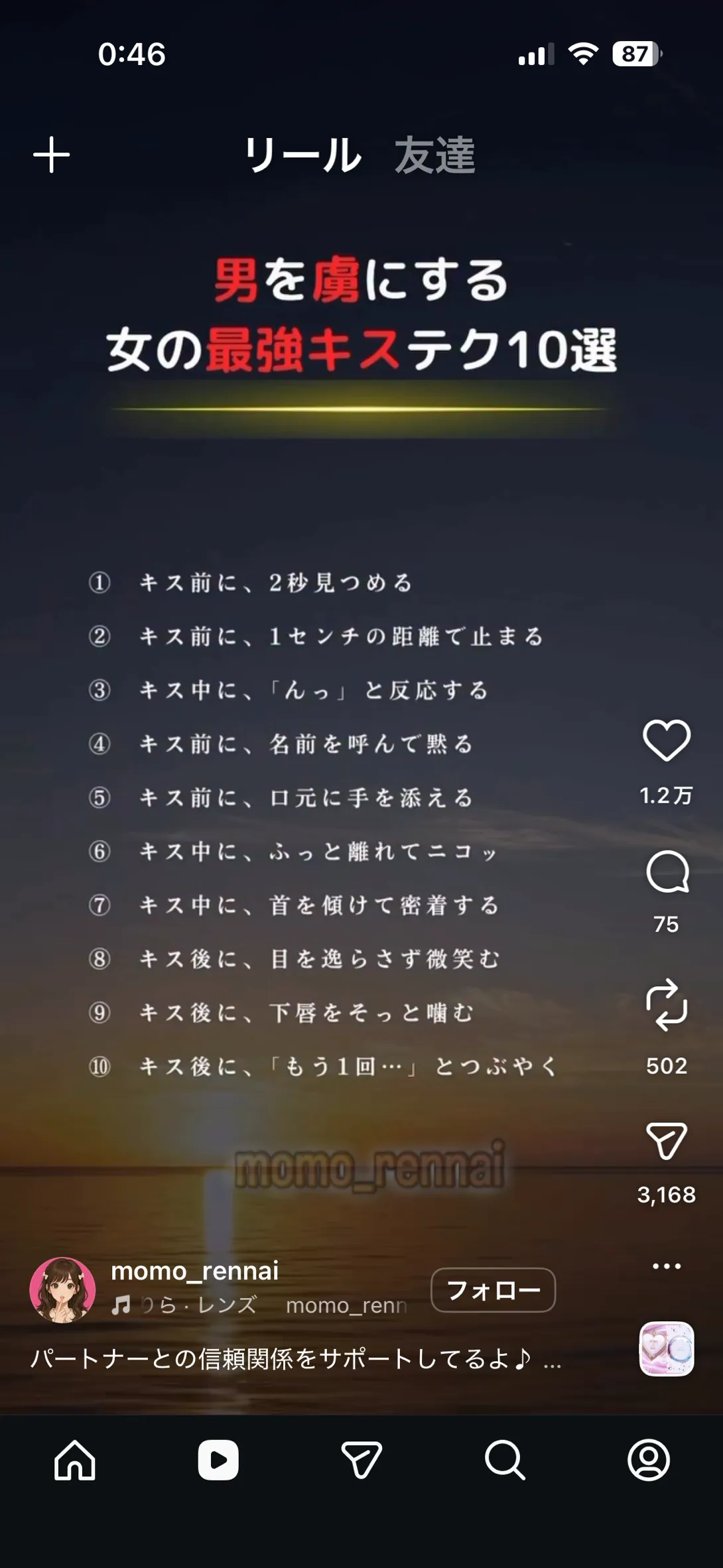Share this reel via the send icon
This screenshot has height=1568, width=723.
(x=667, y=1141)
